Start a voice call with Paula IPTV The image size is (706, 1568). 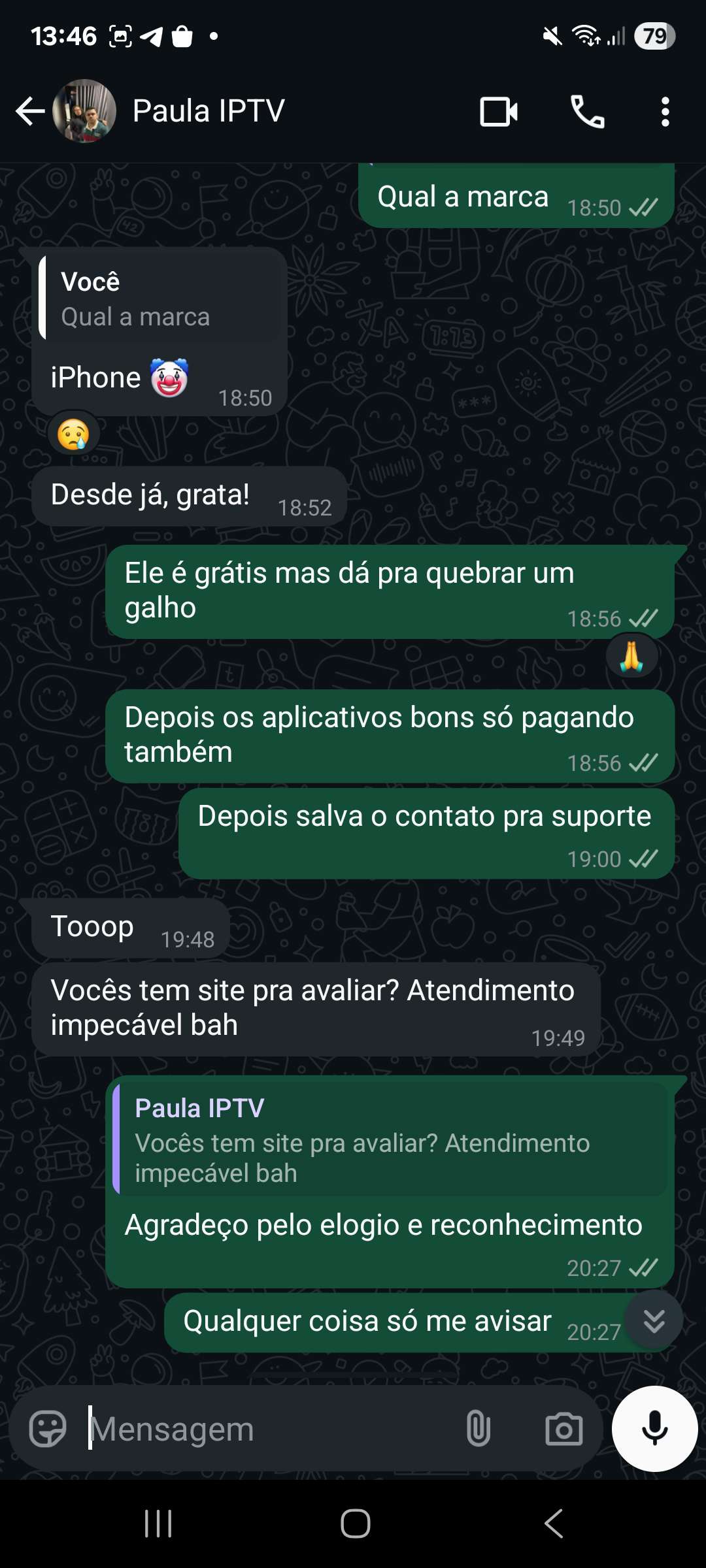pos(587,112)
